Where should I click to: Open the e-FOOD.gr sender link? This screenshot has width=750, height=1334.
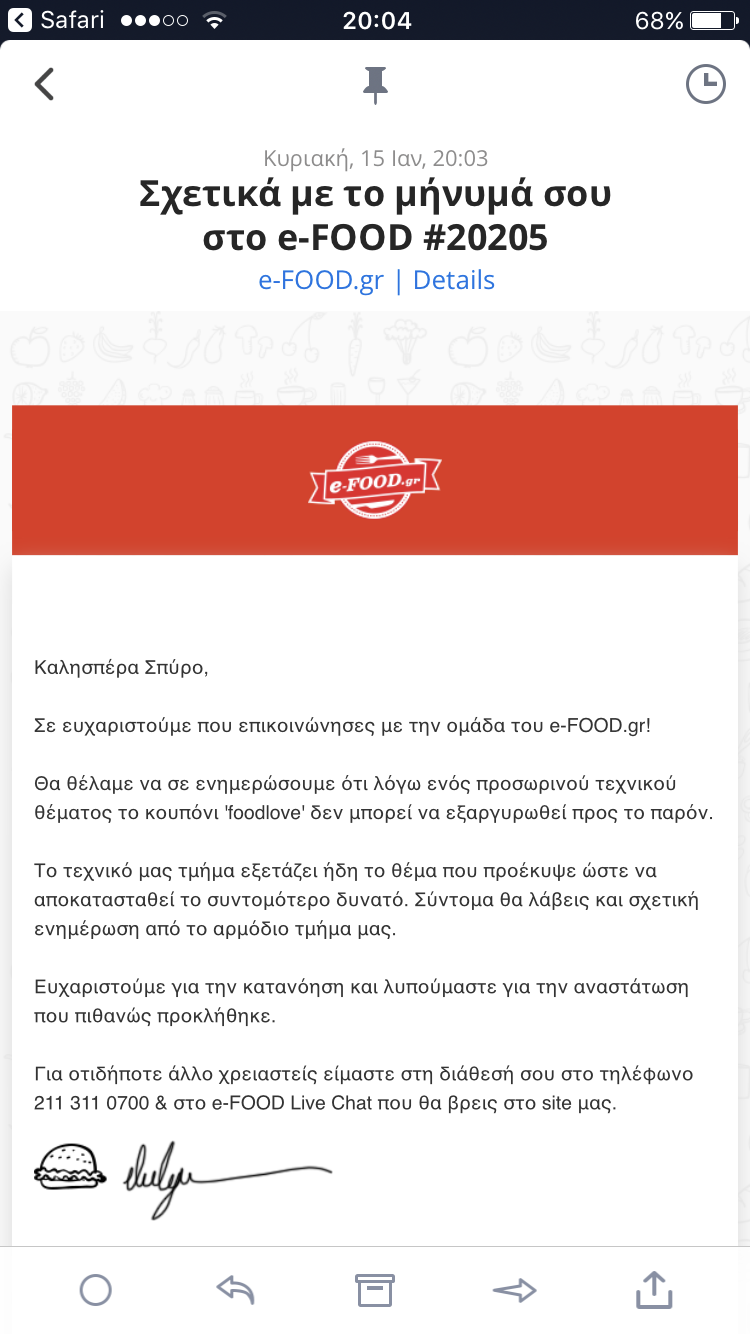coord(321,280)
